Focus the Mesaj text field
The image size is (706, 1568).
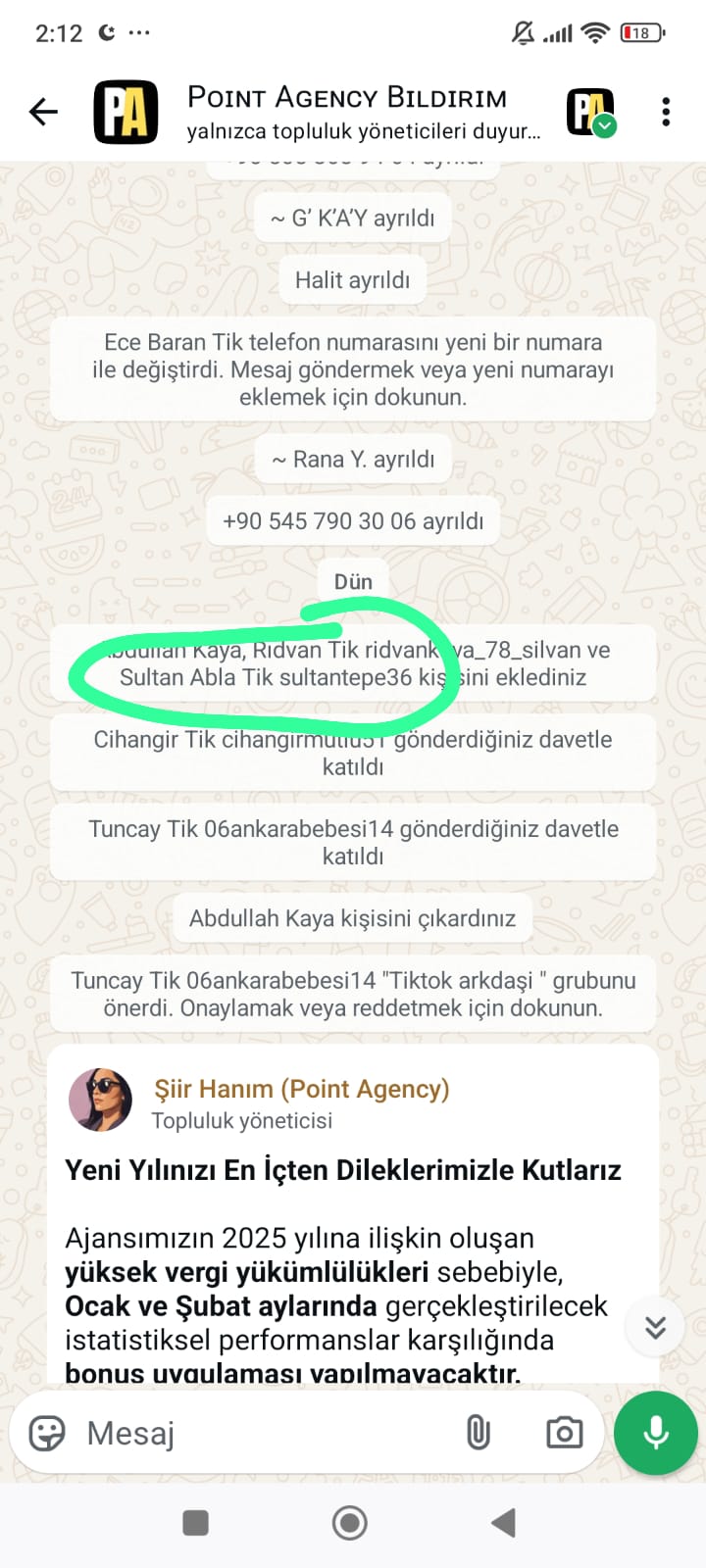(265, 1433)
